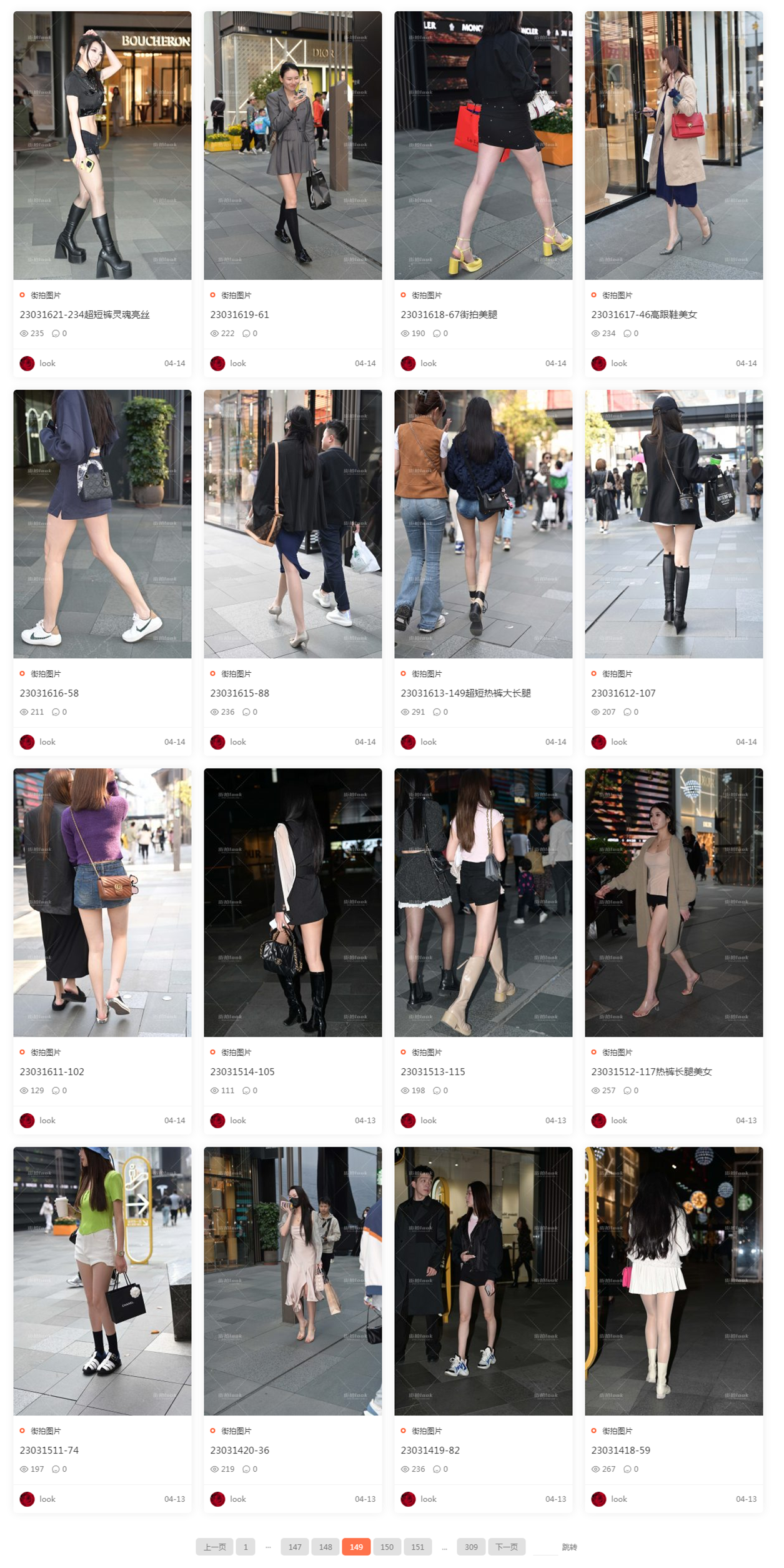
Task: Open post 23031512-117热裤长腿美女
Action: [x=651, y=1071]
